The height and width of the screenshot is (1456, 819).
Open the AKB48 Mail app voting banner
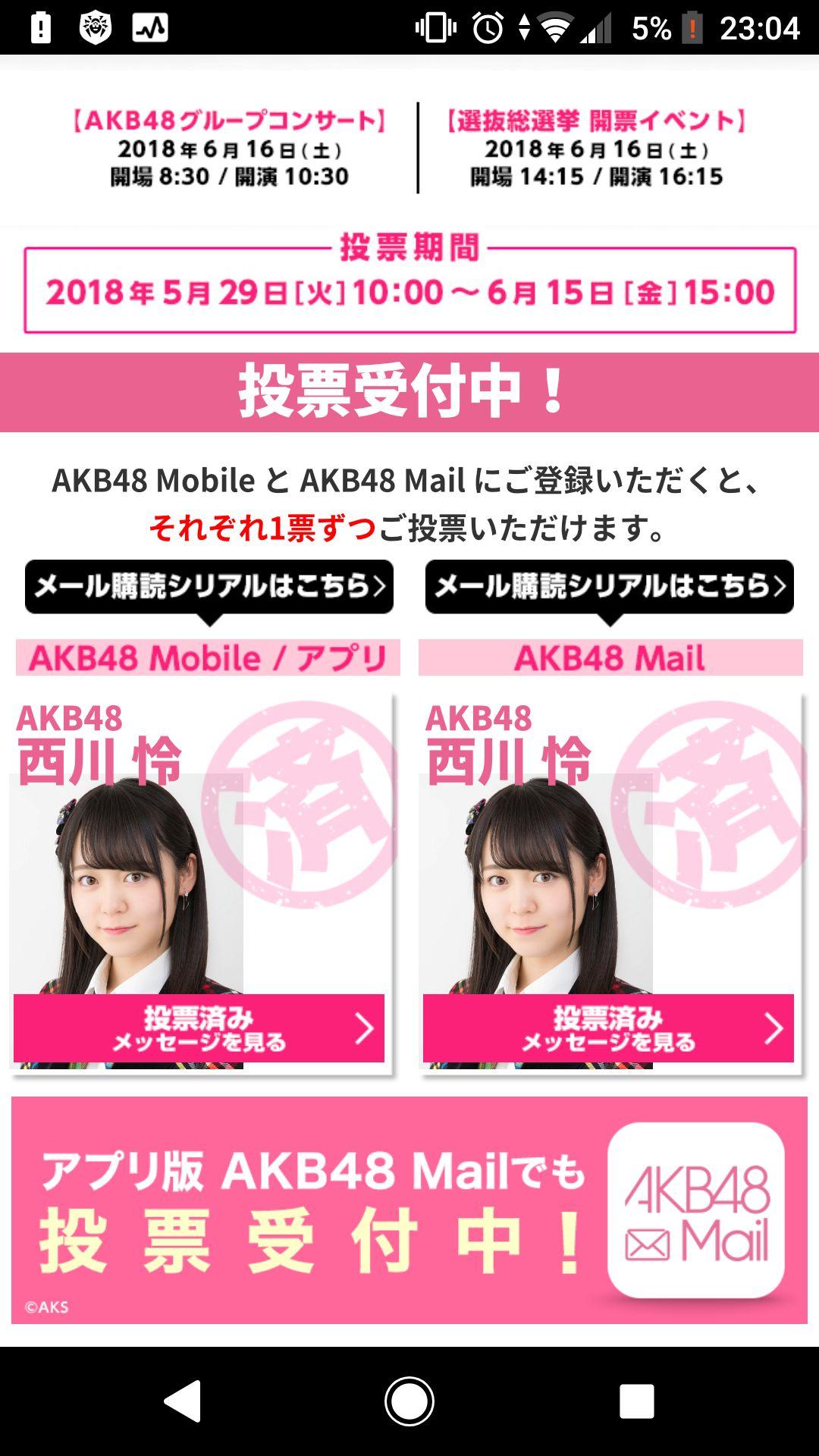click(x=409, y=1210)
